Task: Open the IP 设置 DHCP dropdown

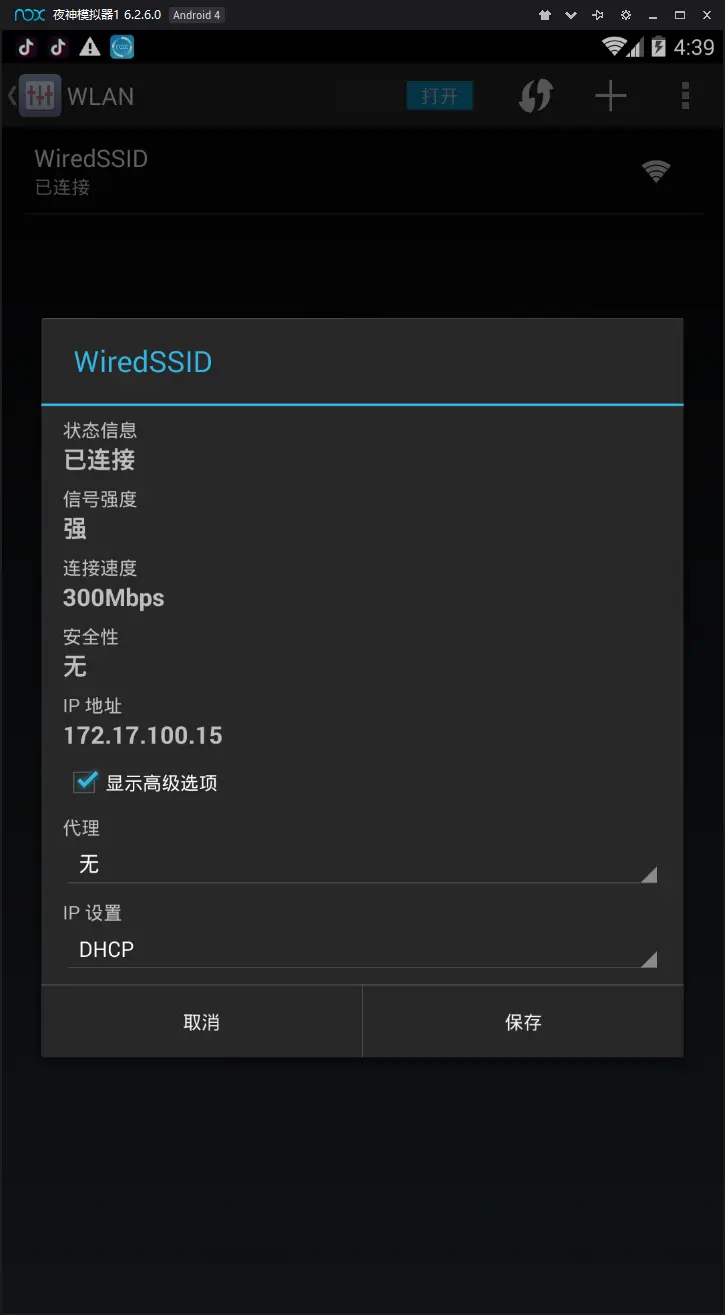Action: coord(361,950)
